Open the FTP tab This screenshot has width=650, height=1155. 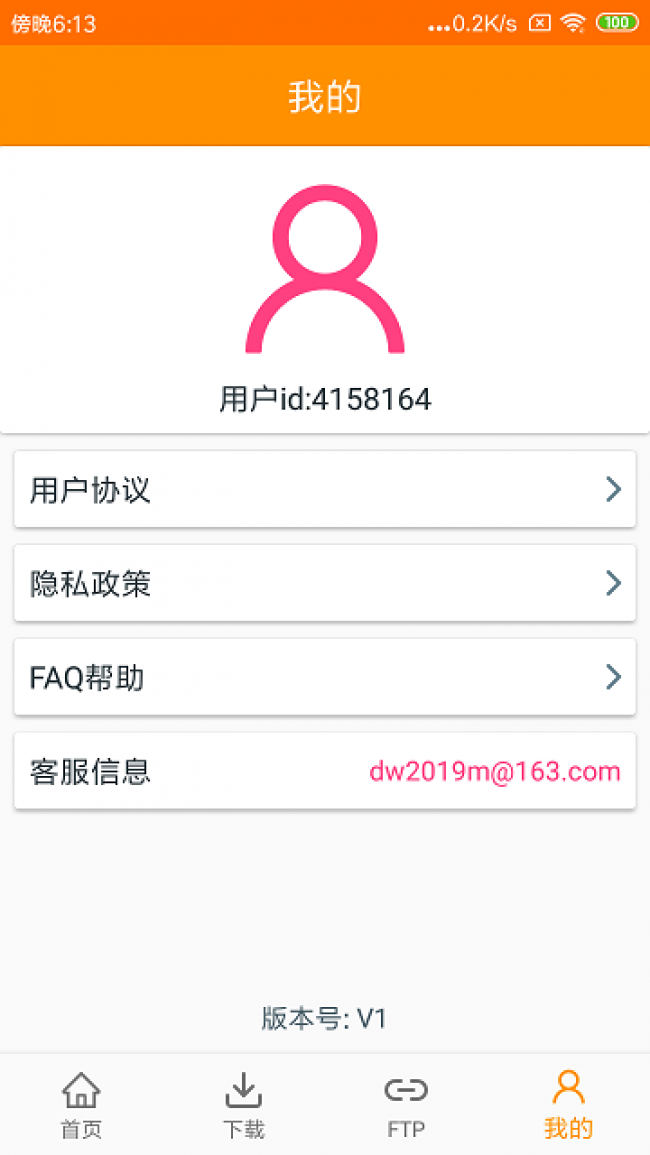406,1104
